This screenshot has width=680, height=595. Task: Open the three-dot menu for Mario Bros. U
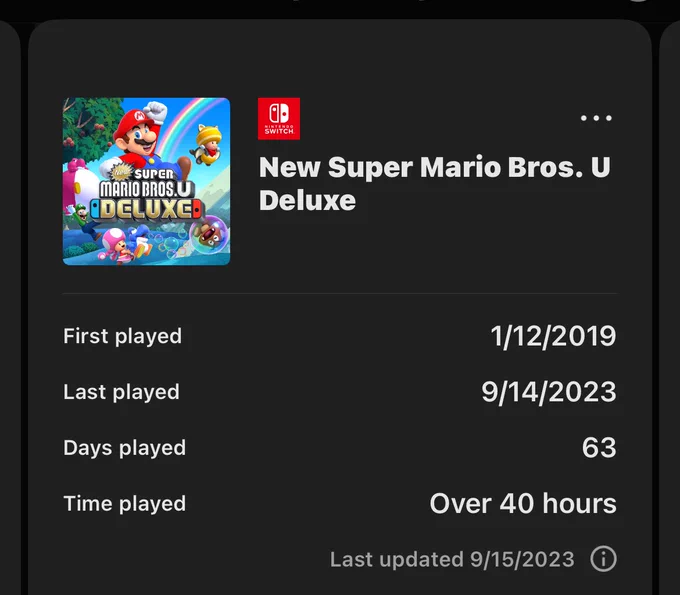pyautogui.click(x=596, y=118)
